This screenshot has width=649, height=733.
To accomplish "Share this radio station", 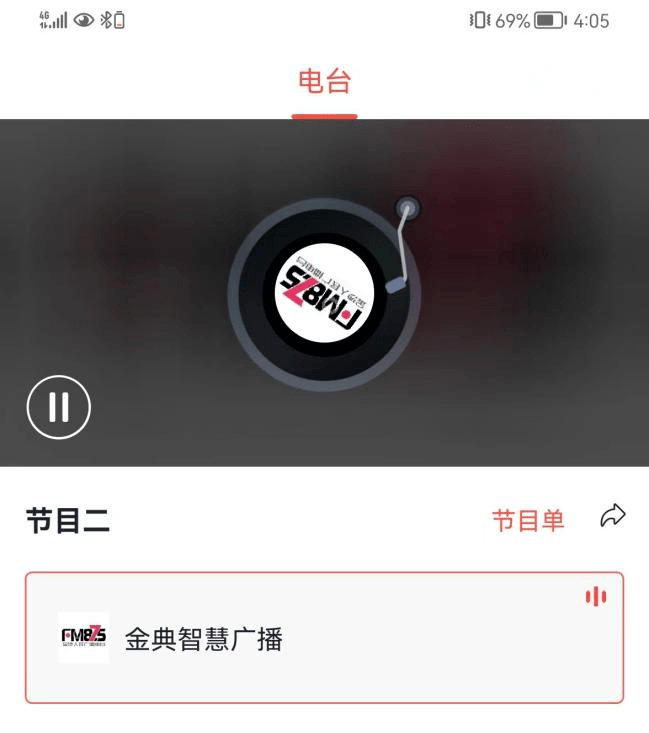I will tap(612, 516).
